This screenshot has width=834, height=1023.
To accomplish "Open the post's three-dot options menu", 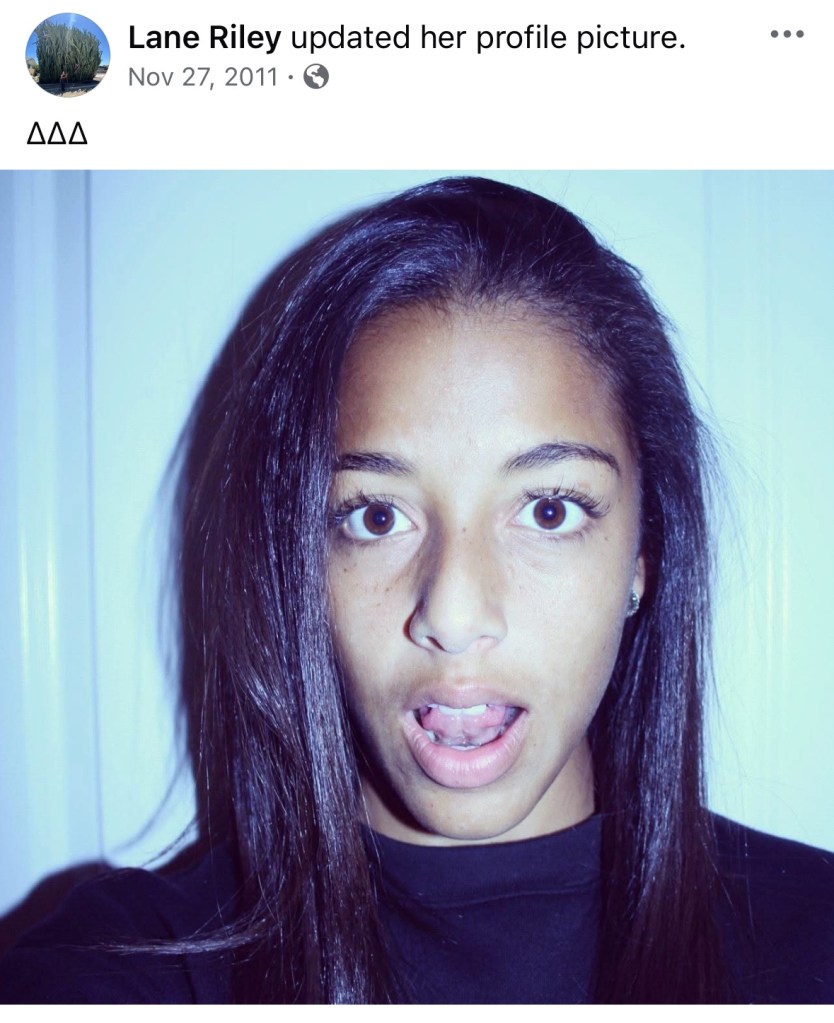I will point(787,35).
